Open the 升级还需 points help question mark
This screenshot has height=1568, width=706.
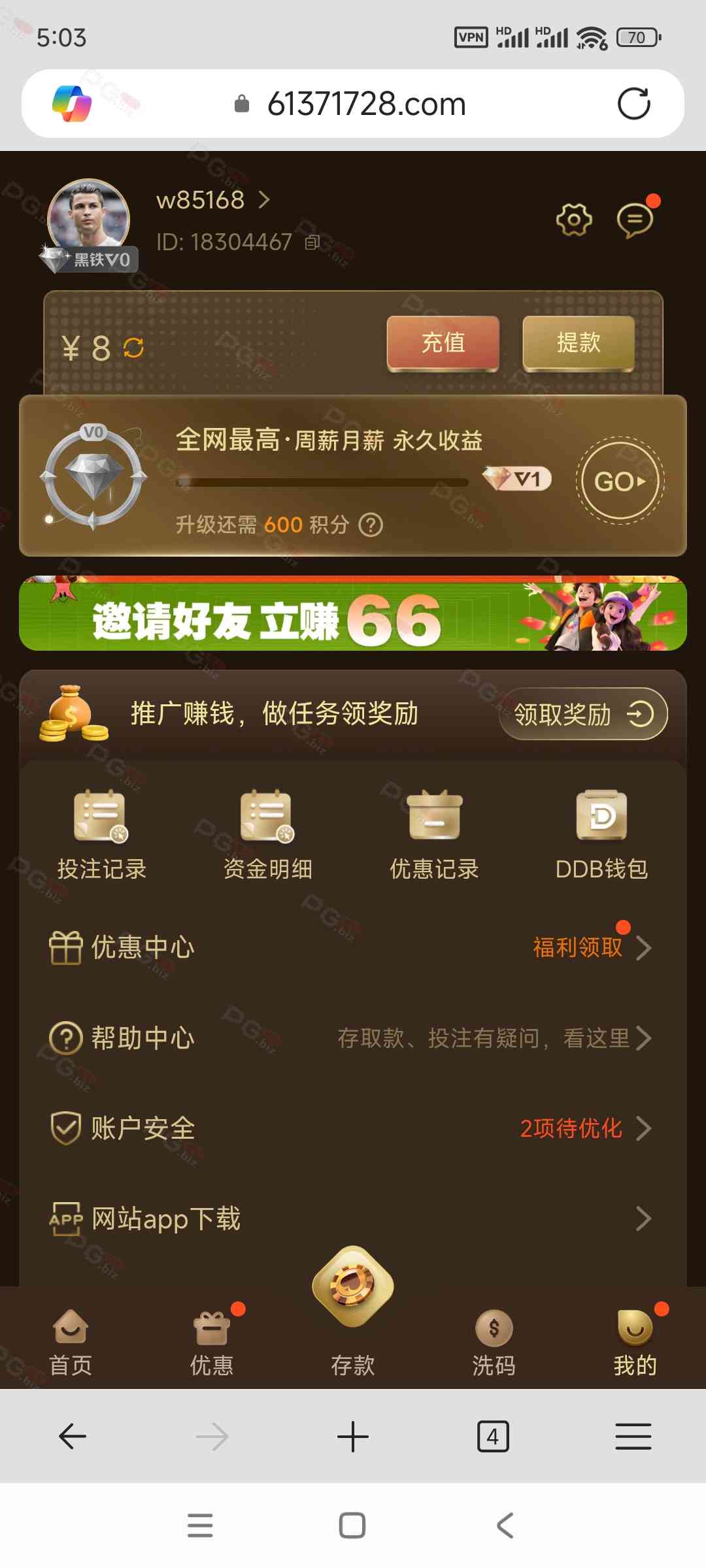pyautogui.click(x=371, y=525)
